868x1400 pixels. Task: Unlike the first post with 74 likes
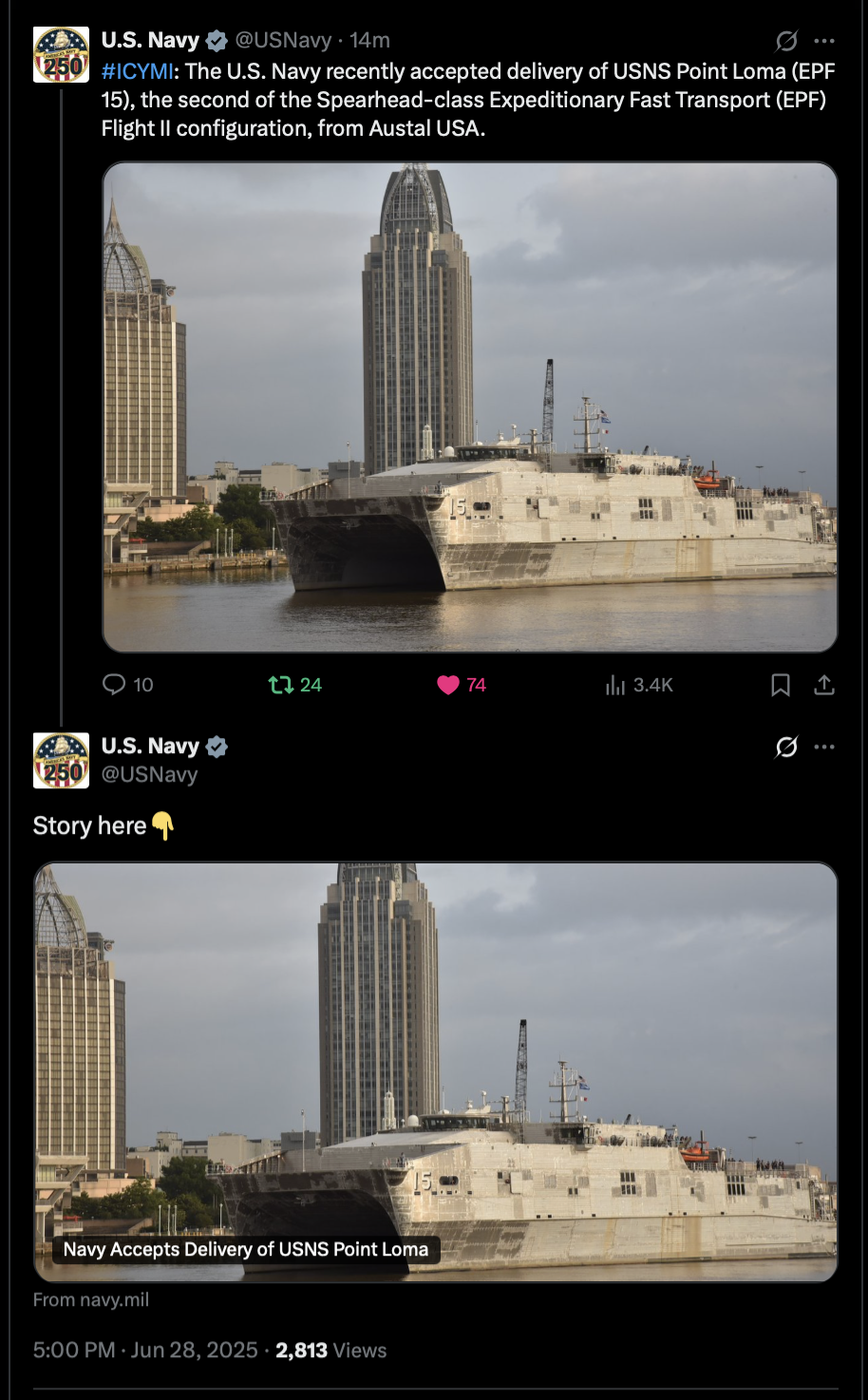[x=462, y=685]
